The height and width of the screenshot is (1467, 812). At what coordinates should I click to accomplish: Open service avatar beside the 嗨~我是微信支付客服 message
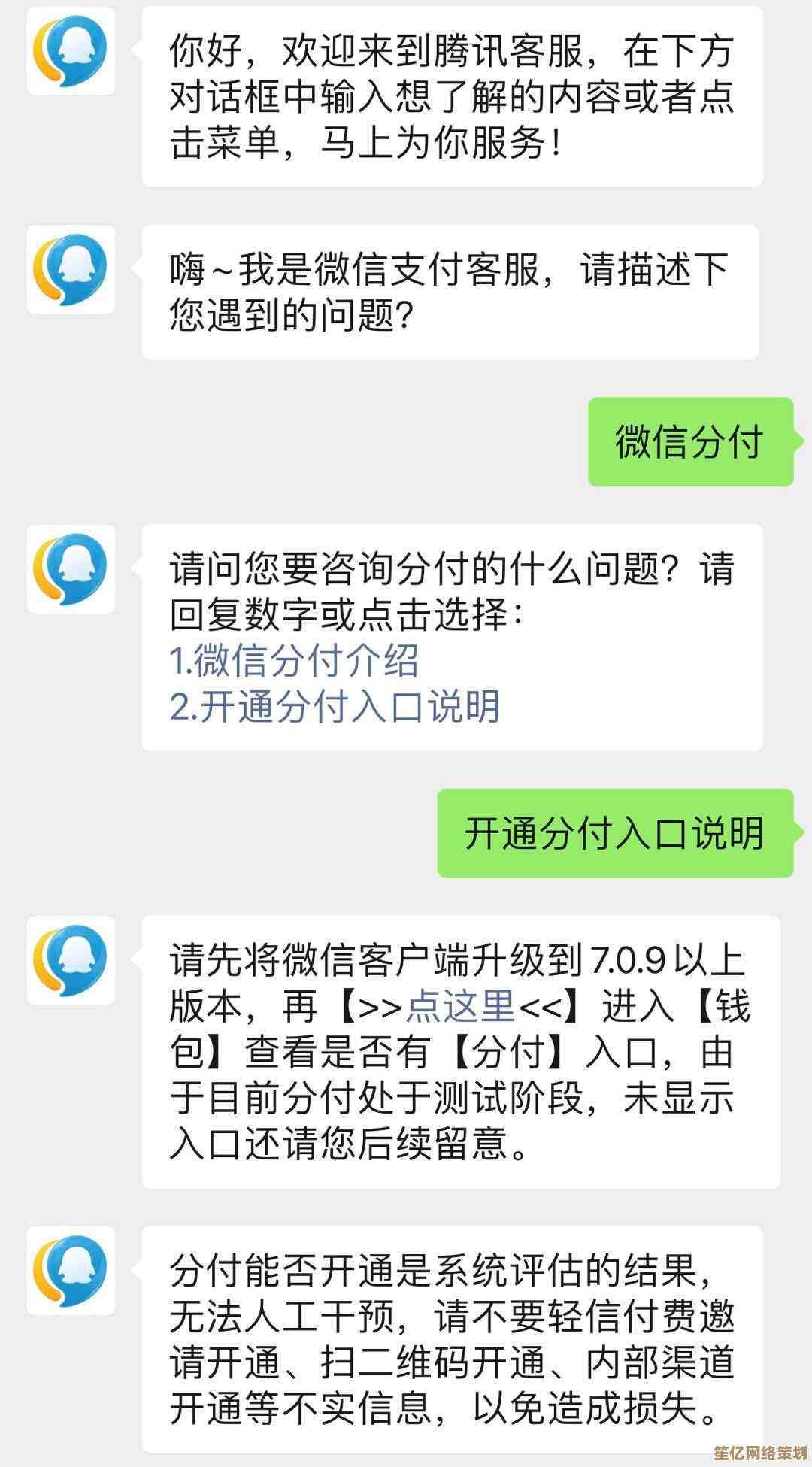(71, 269)
